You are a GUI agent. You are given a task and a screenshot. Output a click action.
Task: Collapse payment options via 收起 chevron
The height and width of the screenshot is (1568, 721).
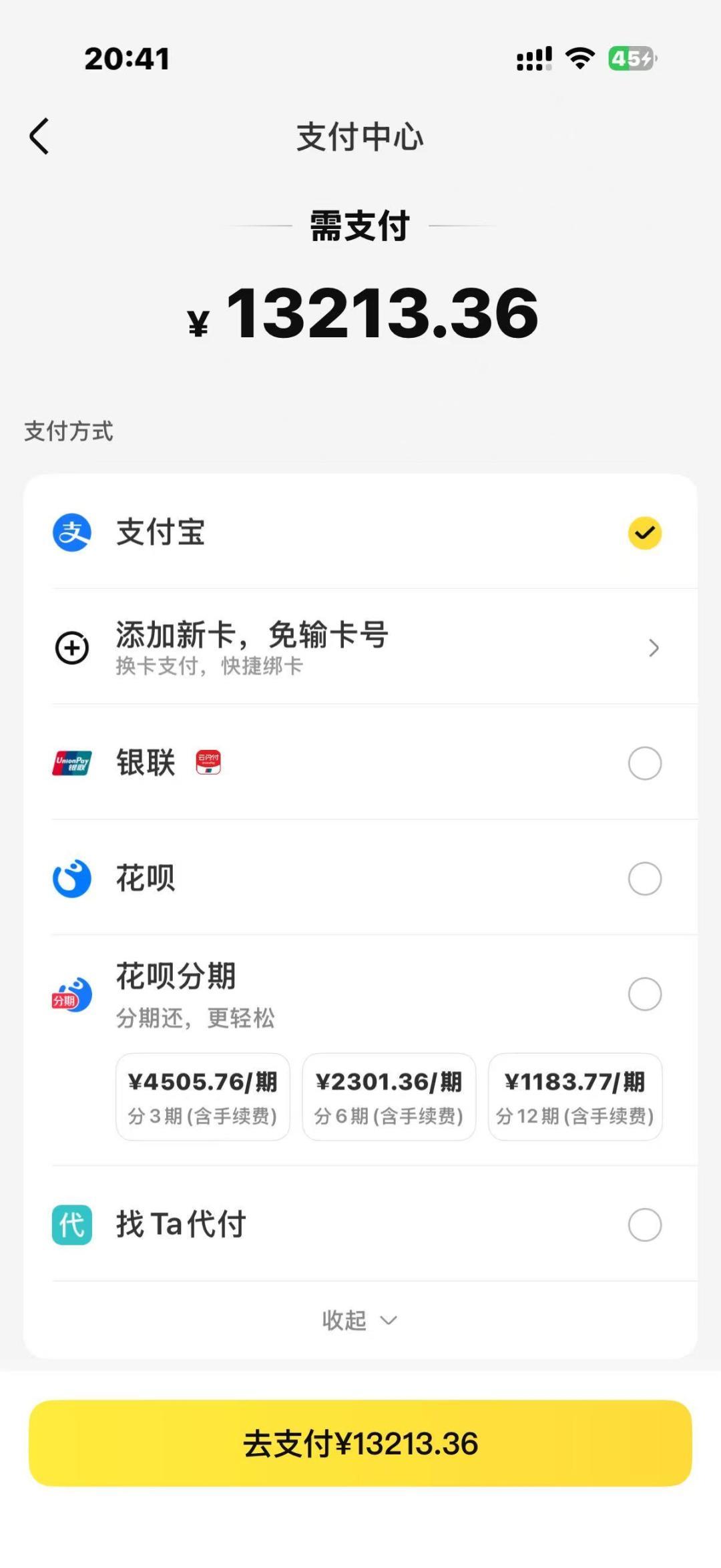[360, 1319]
